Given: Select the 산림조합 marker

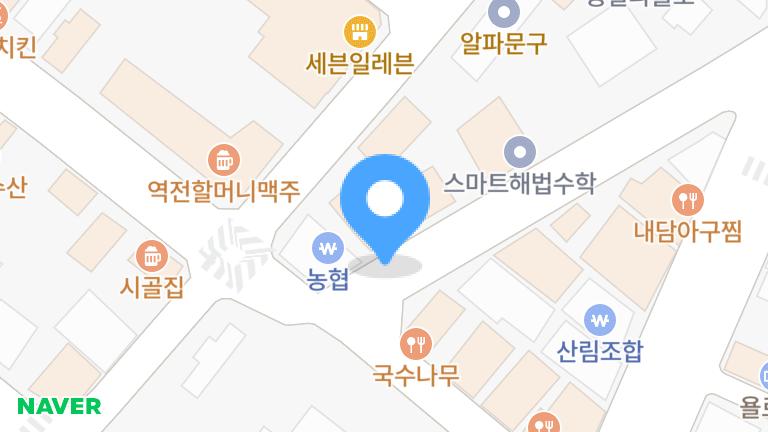Looking at the screenshot, I should point(599,320).
